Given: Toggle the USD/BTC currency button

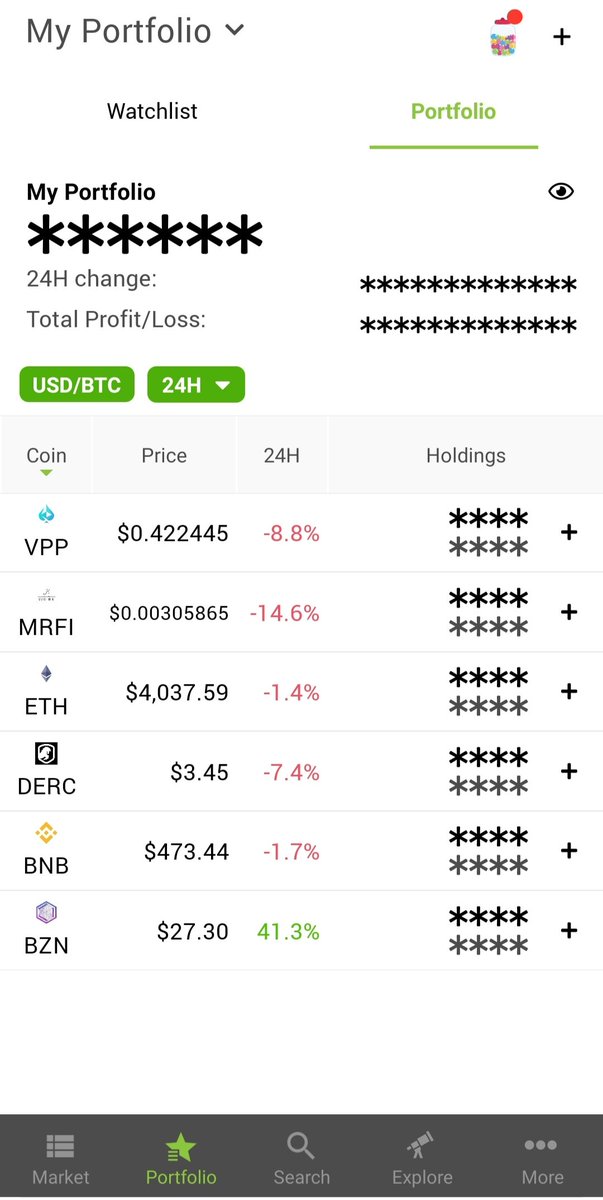Looking at the screenshot, I should point(77,384).
